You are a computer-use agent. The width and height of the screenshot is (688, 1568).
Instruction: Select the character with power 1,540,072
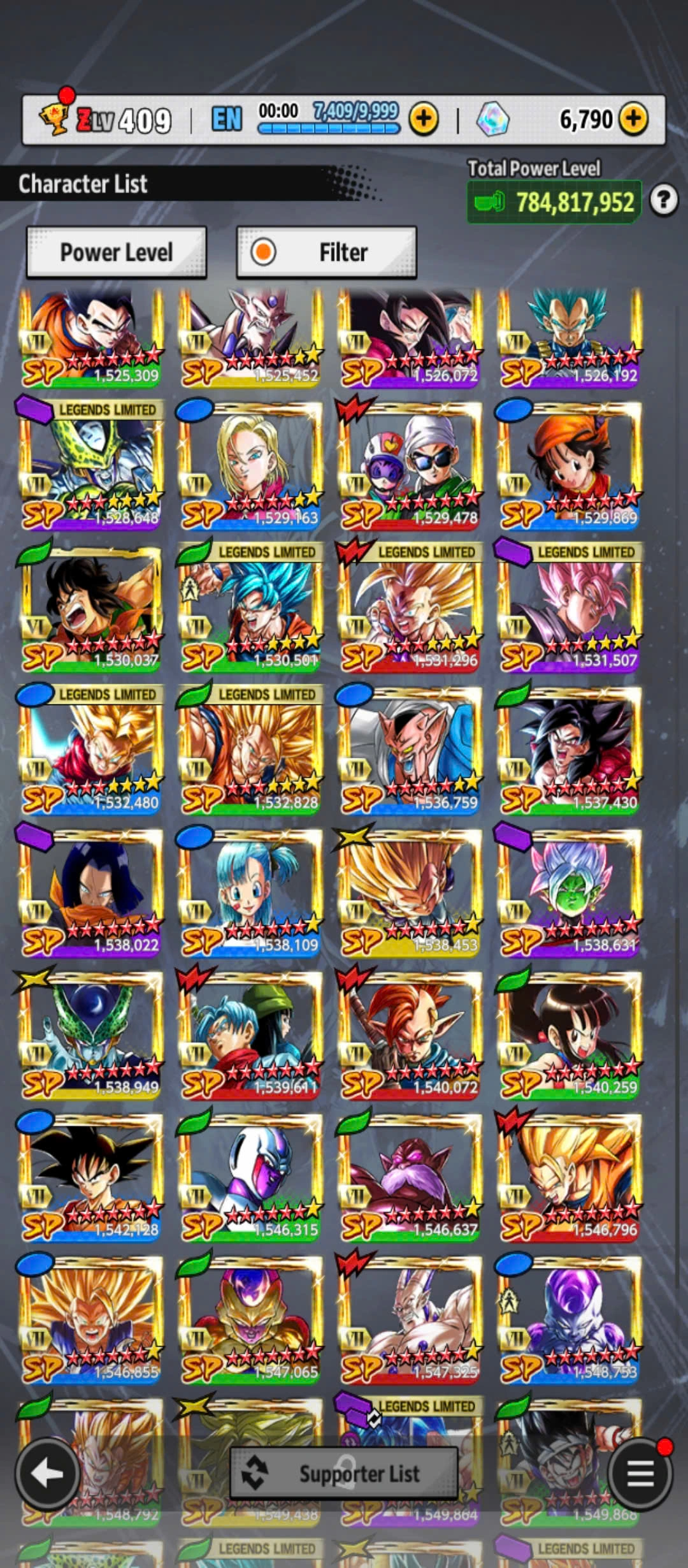[410, 1034]
